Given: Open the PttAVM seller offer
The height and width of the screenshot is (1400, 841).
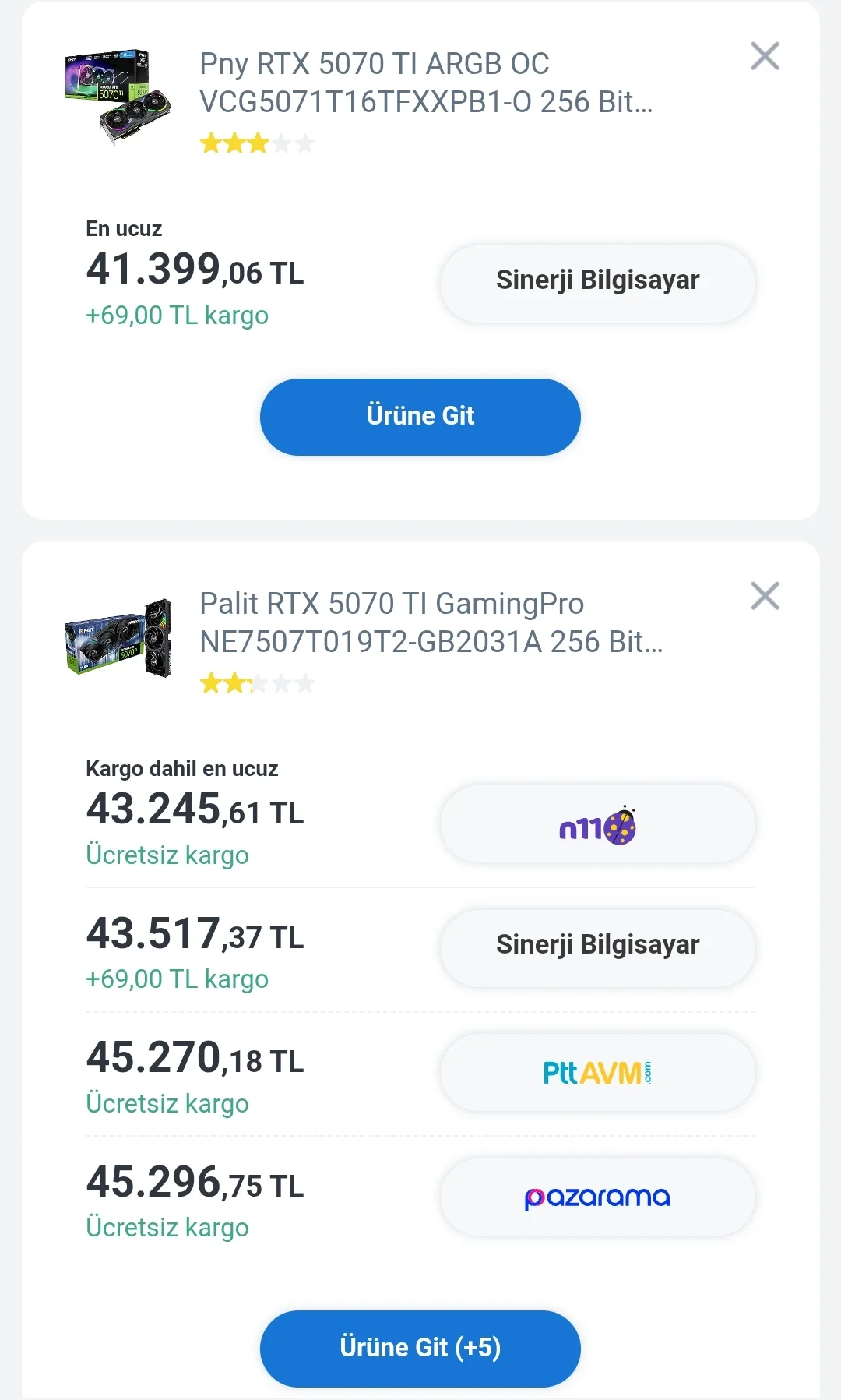Looking at the screenshot, I should click(x=597, y=1073).
